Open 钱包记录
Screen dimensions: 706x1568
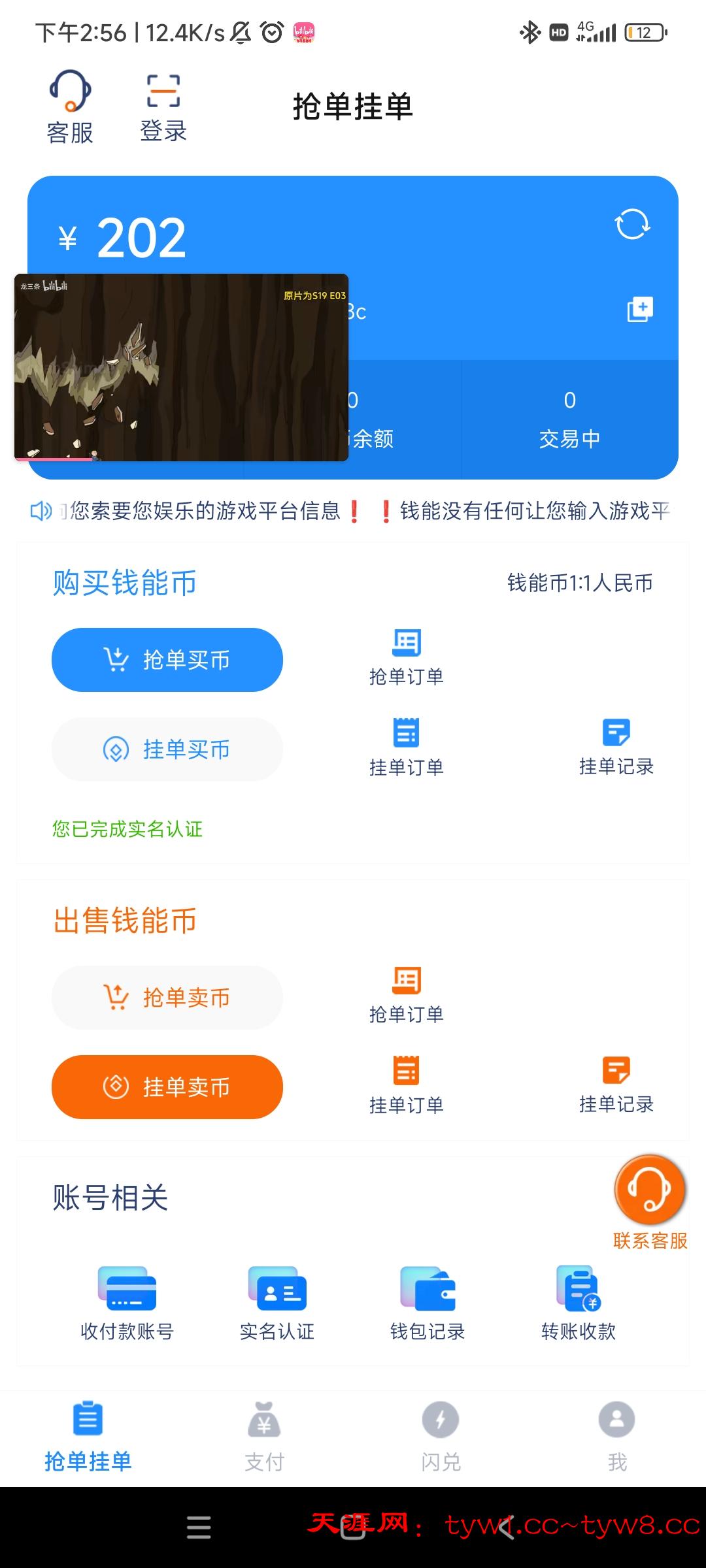point(428,1303)
